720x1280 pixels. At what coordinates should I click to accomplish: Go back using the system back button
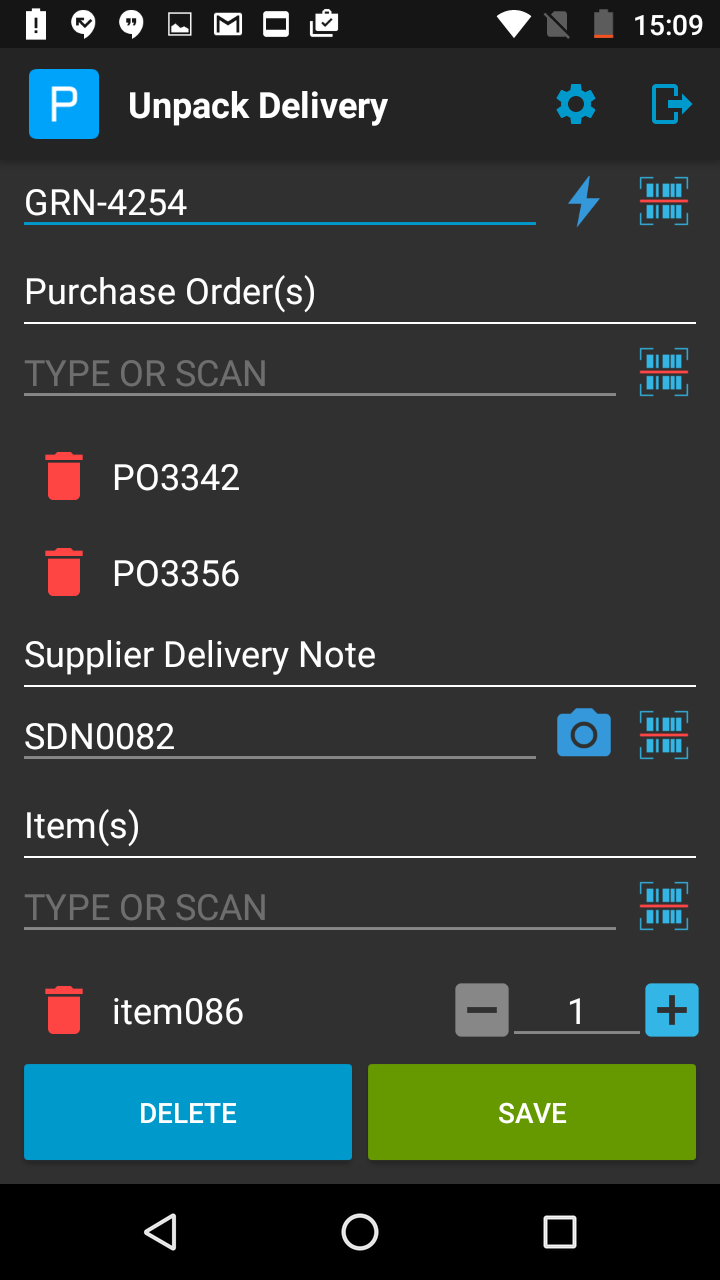(161, 1232)
